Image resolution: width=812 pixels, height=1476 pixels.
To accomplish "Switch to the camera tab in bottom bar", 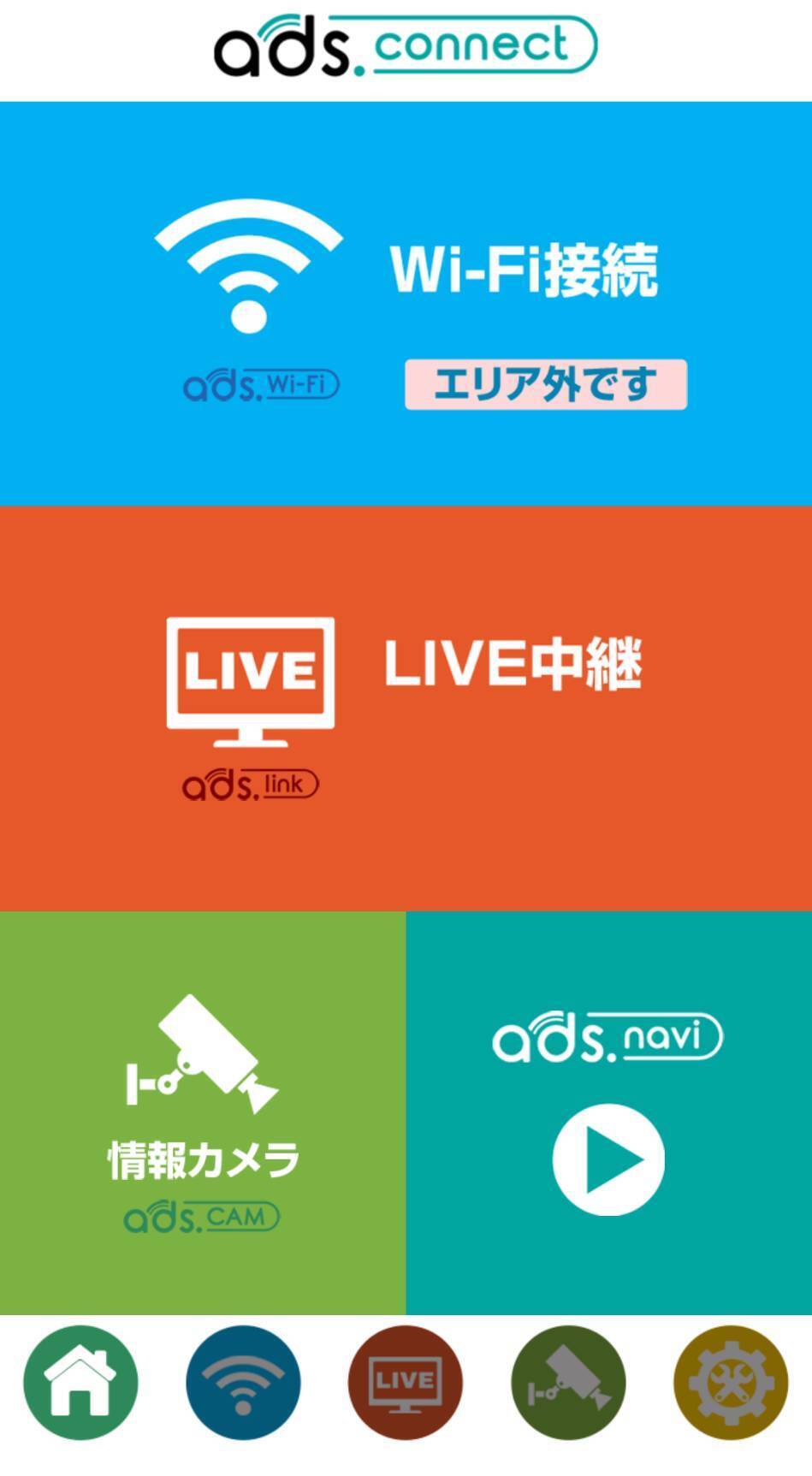I will [x=568, y=1383].
